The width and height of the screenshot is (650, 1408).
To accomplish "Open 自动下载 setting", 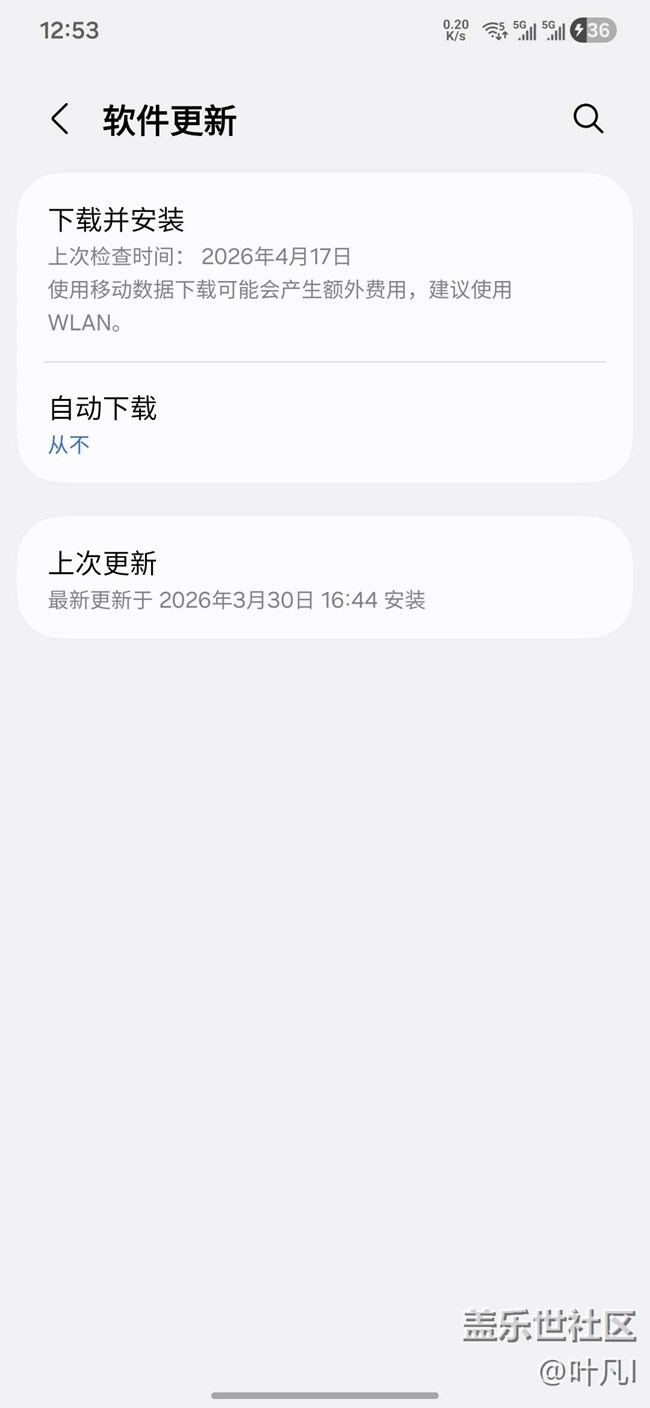I will (324, 423).
